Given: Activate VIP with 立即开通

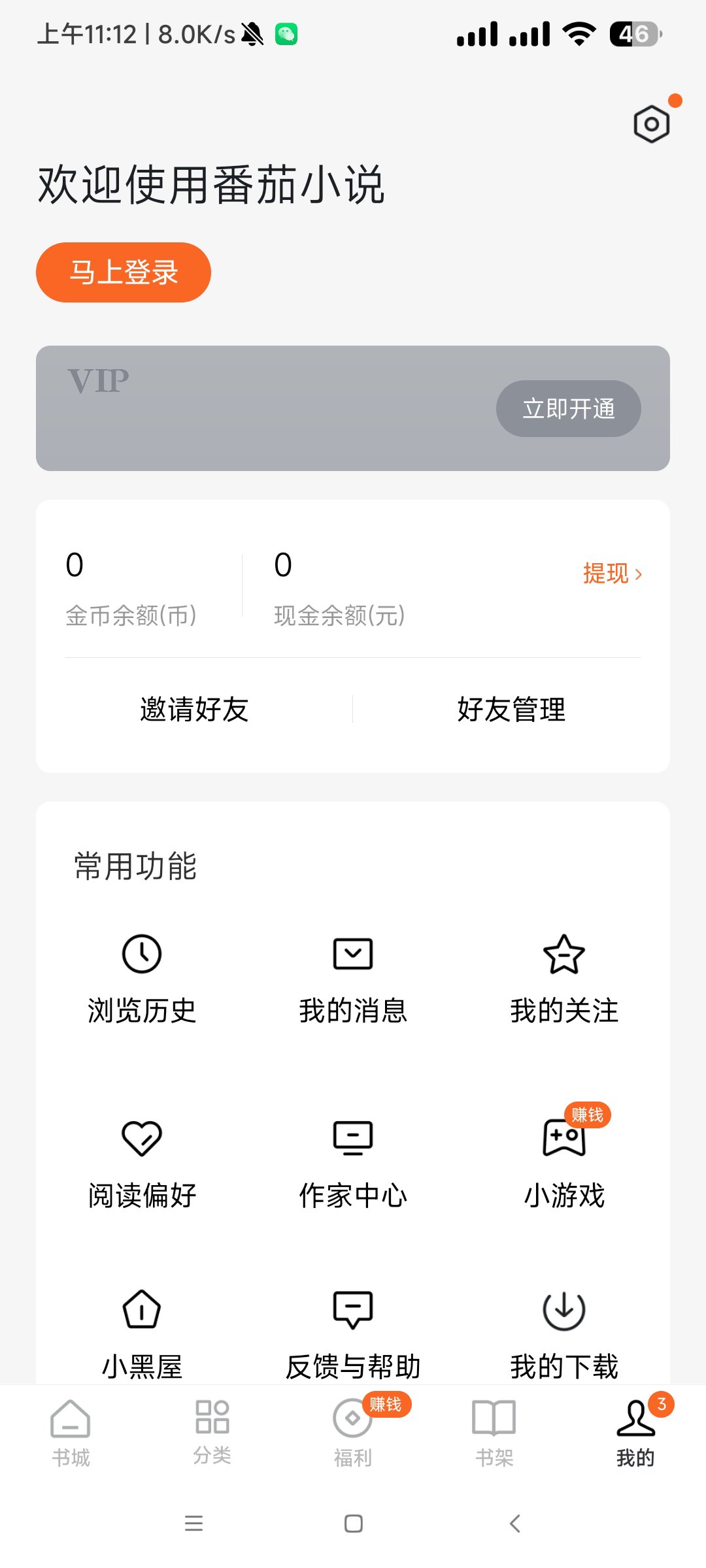Looking at the screenshot, I should 568,408.
